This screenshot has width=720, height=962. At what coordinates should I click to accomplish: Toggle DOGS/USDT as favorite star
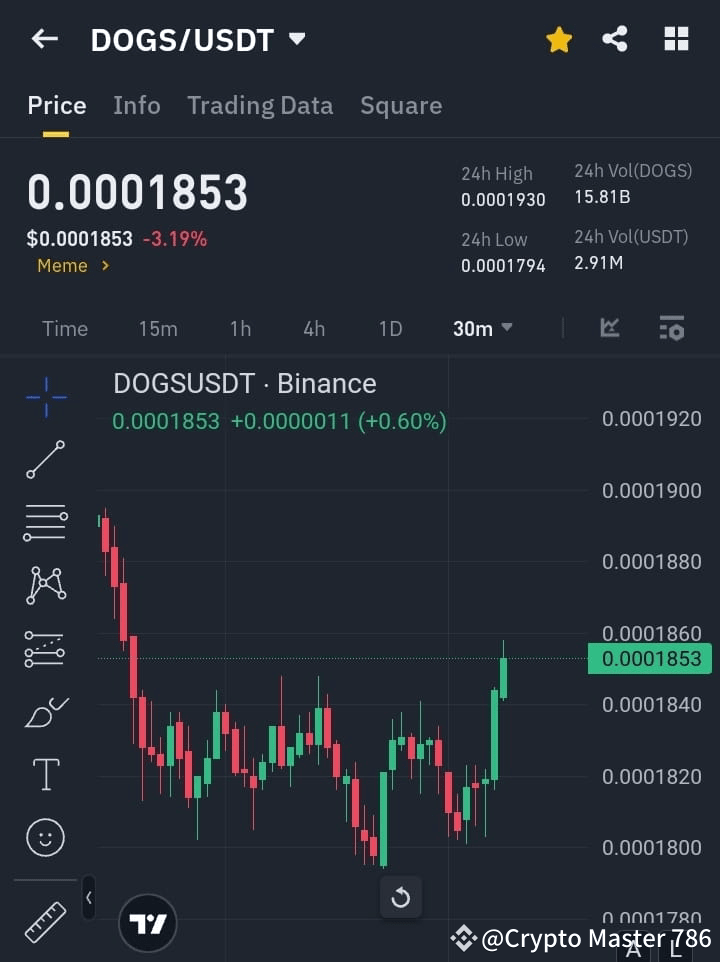click(x=559, y=39)
